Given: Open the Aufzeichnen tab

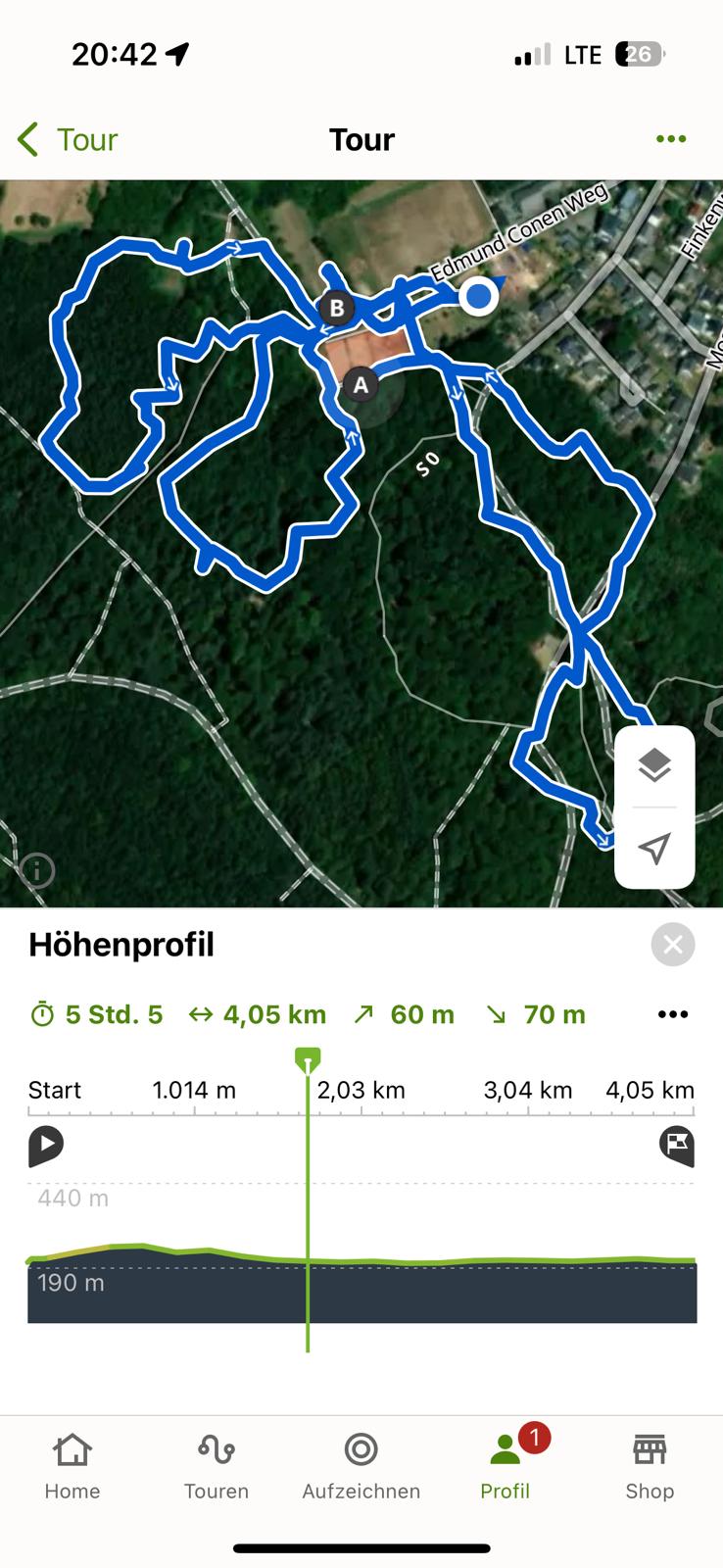Looking at the screenshot, I should click(x=361, y=1466).
